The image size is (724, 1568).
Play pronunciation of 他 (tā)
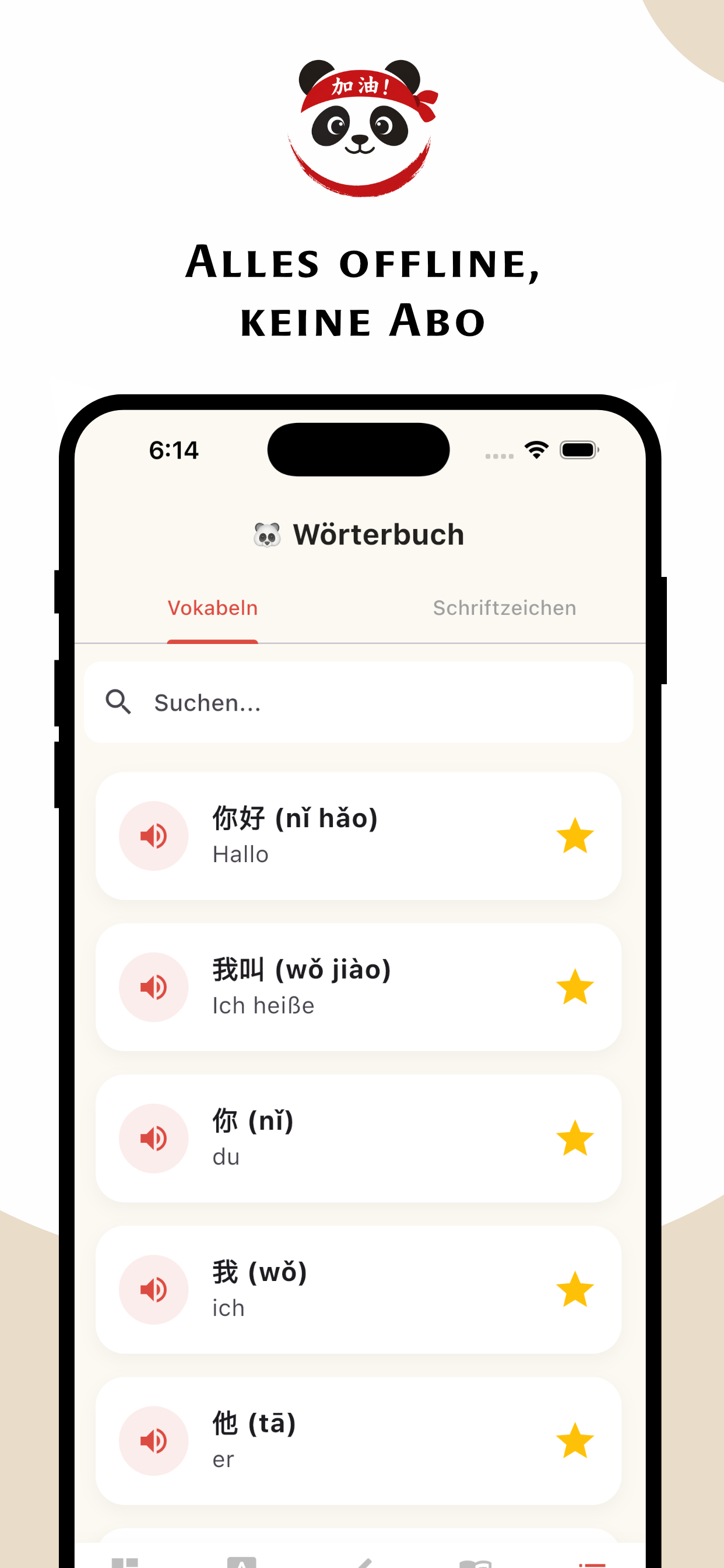pos(153,1441)
